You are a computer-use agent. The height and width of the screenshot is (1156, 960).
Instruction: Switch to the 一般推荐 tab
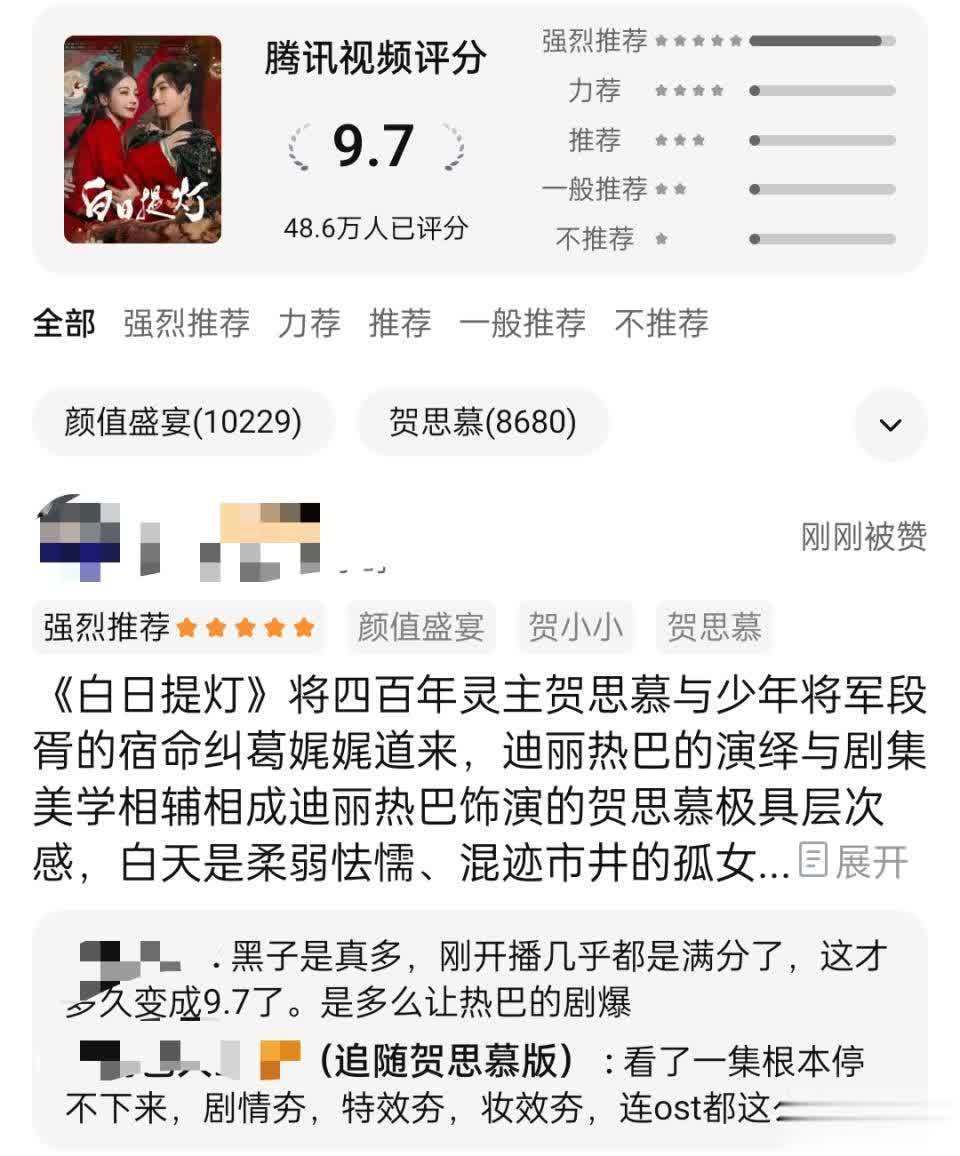tap(522, 323)
